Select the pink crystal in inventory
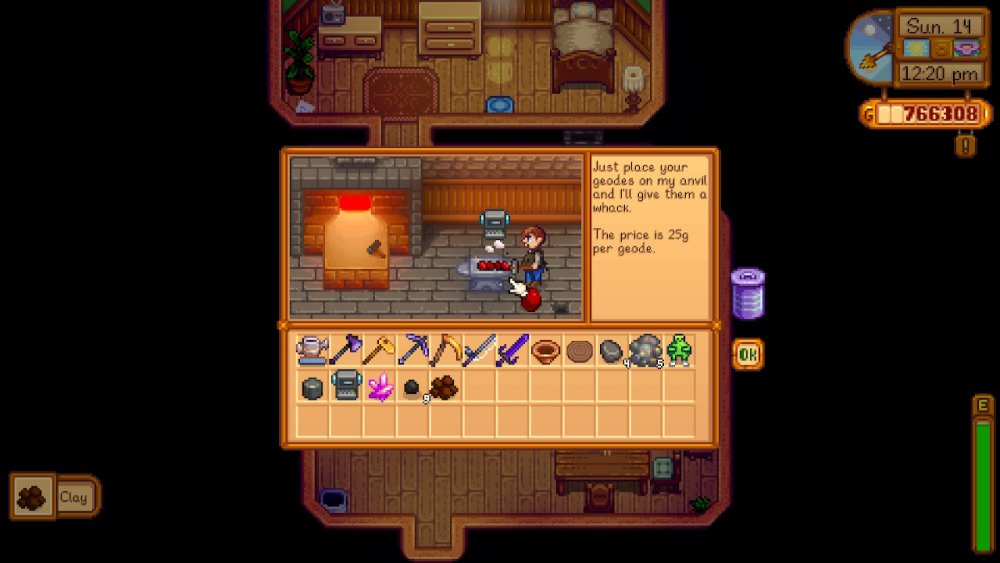This screenshot has height=563, width=1000. pos(380,387)
